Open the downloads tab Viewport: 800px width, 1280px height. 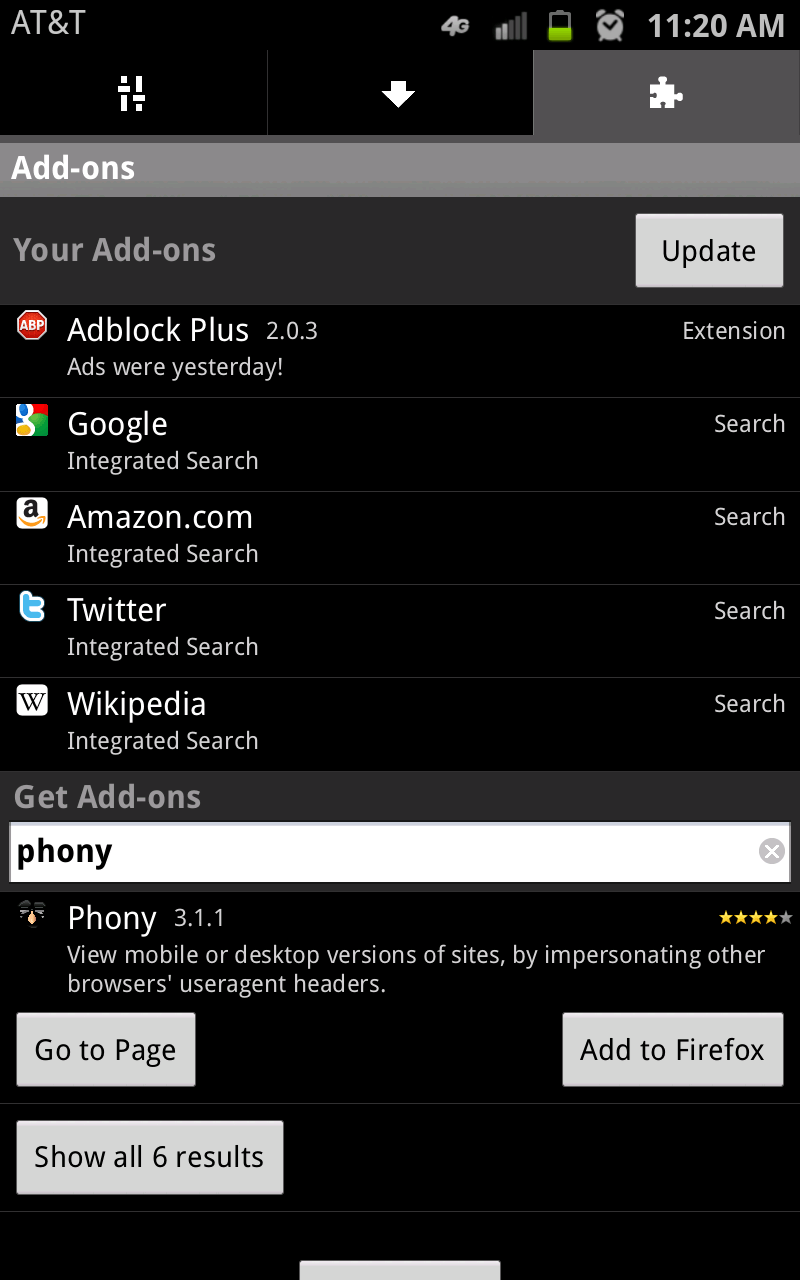(x=400, y=93)
